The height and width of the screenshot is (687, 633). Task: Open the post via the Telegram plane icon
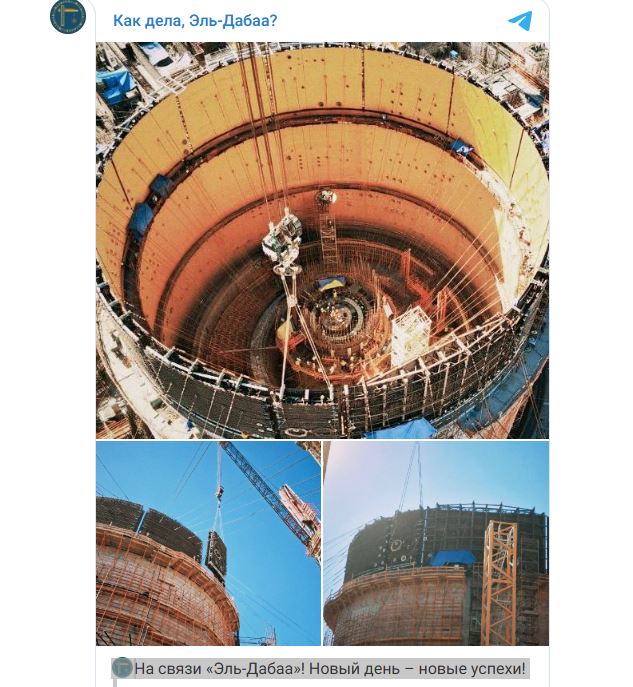pyautogui.click(x=519, y=20)
